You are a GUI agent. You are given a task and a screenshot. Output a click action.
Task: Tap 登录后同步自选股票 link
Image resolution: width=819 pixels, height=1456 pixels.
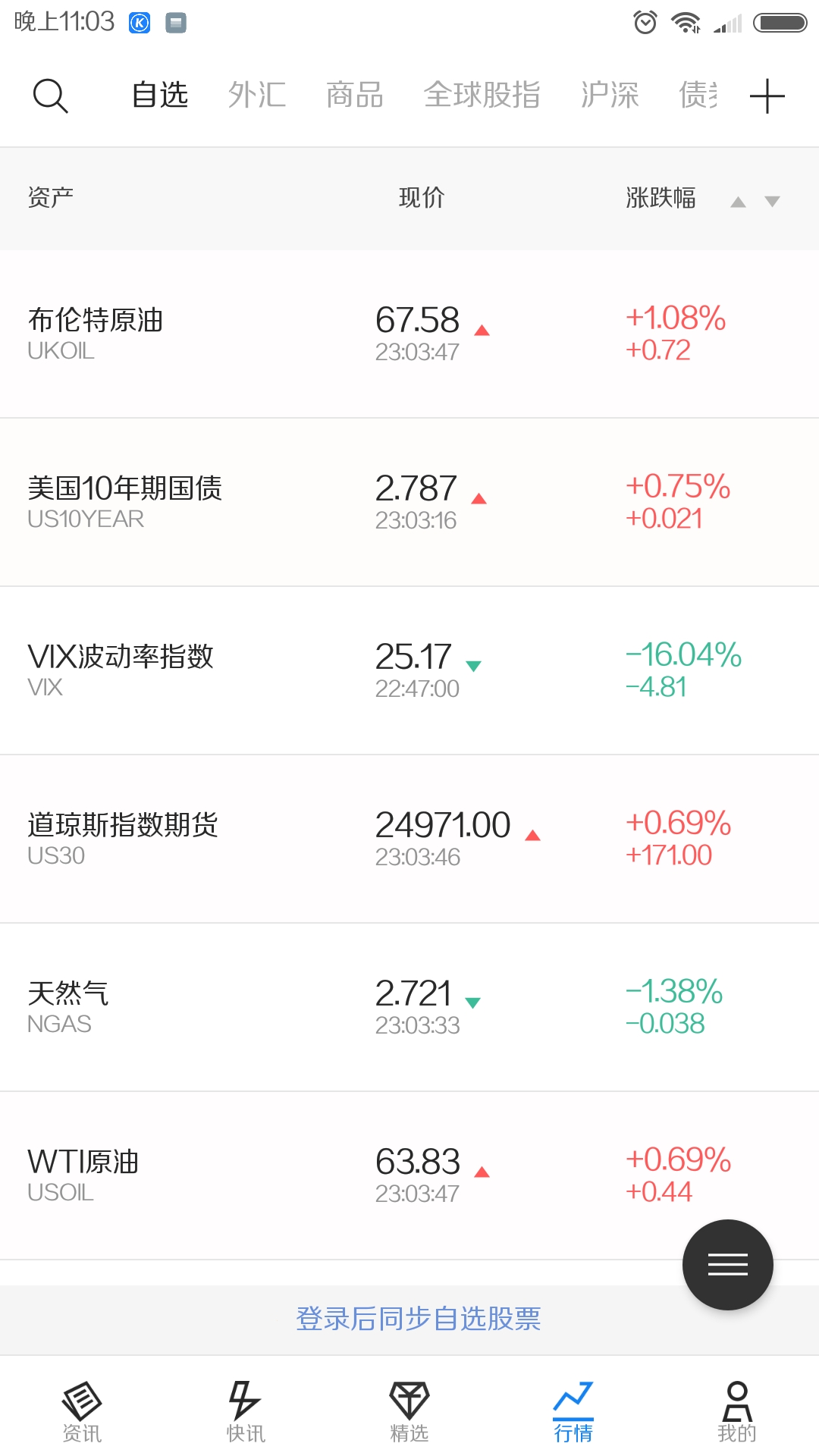click(x=418, y=1319)
